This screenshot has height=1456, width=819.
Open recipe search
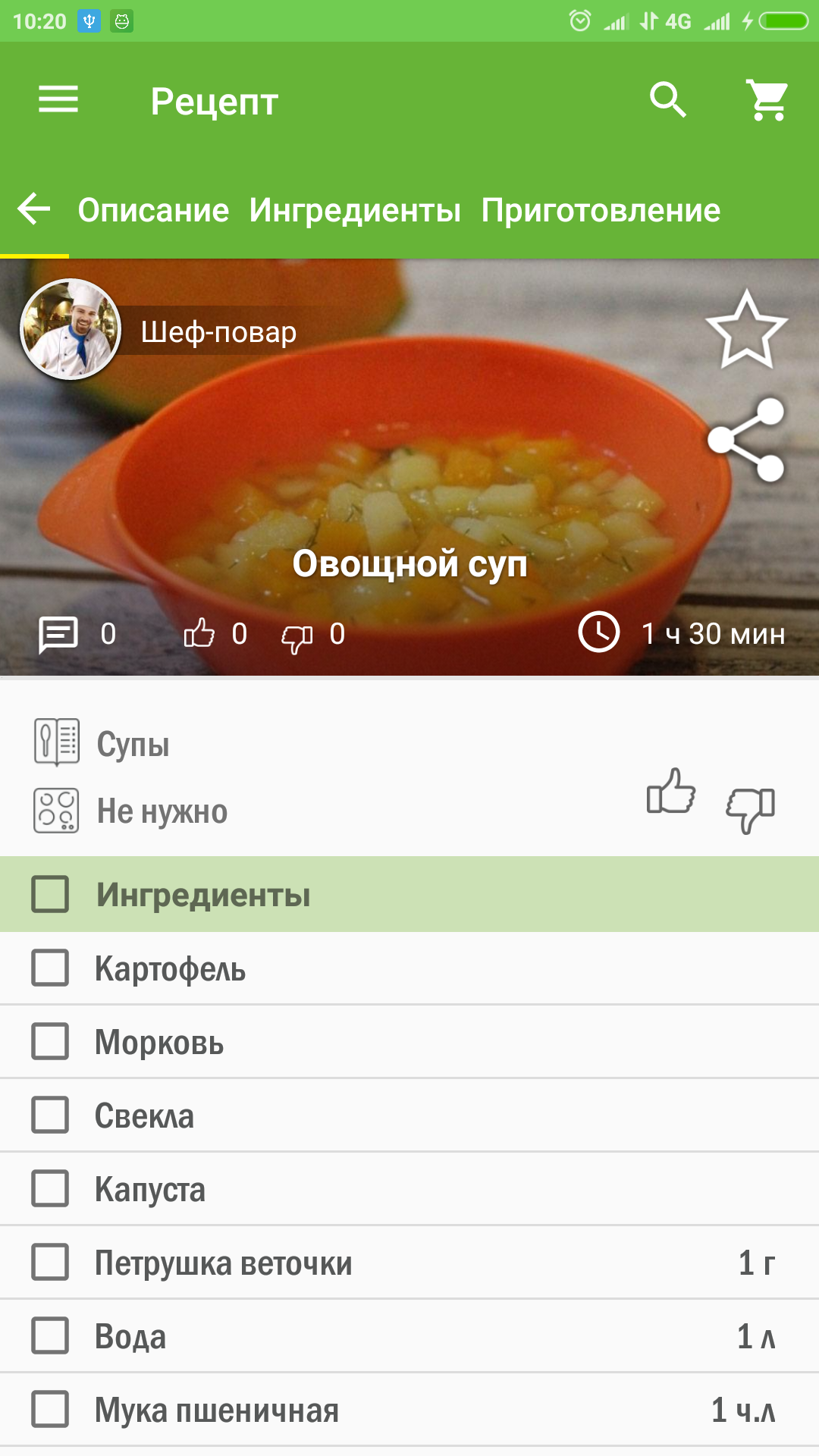(668, 99)
